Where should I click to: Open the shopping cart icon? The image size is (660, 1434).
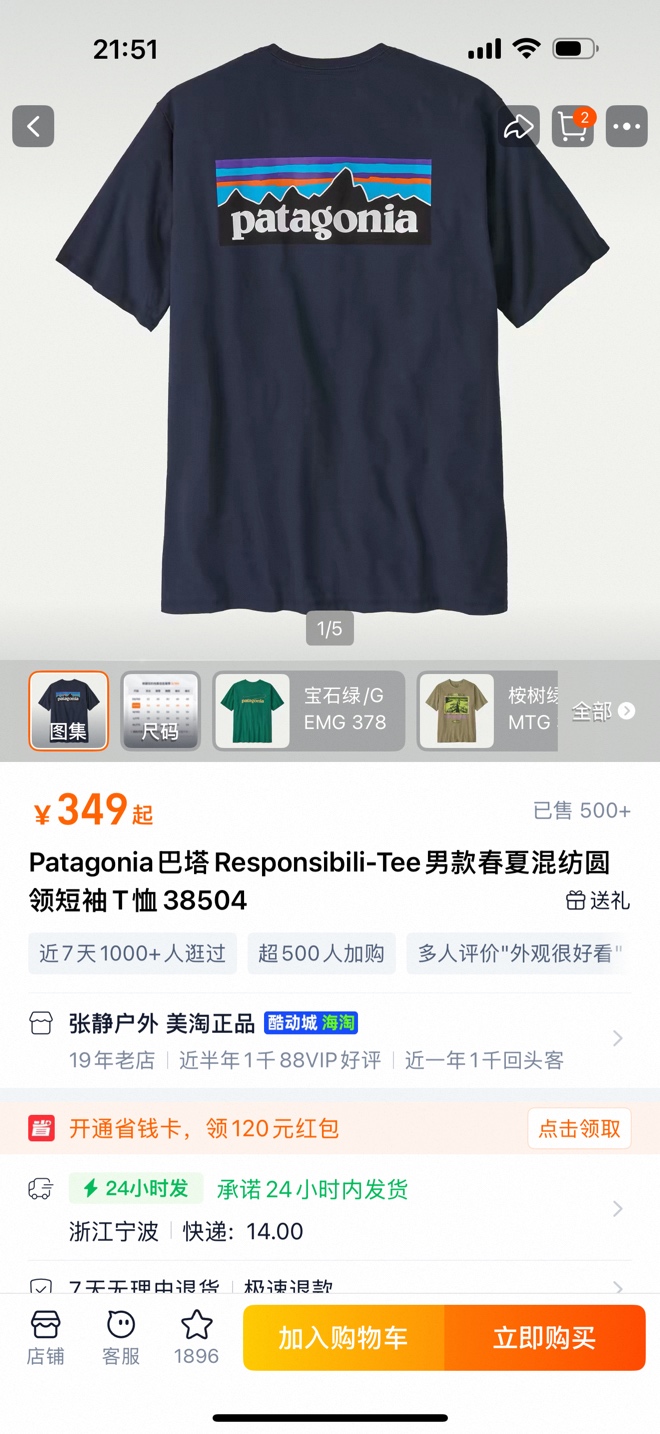click(x=573, y=126)
